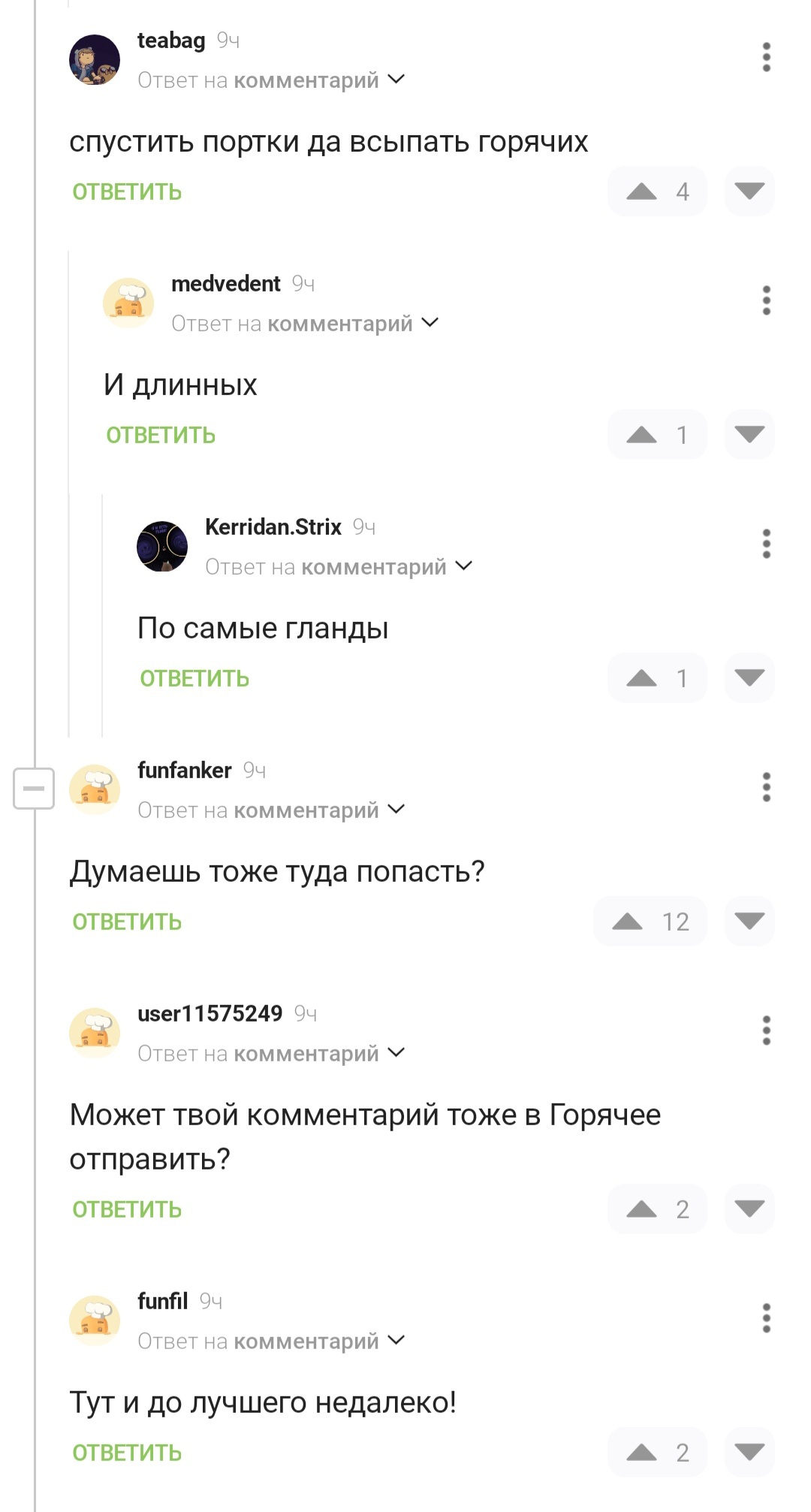
Task: Upvote teabag's comment
Action: [x=642, y=192]
